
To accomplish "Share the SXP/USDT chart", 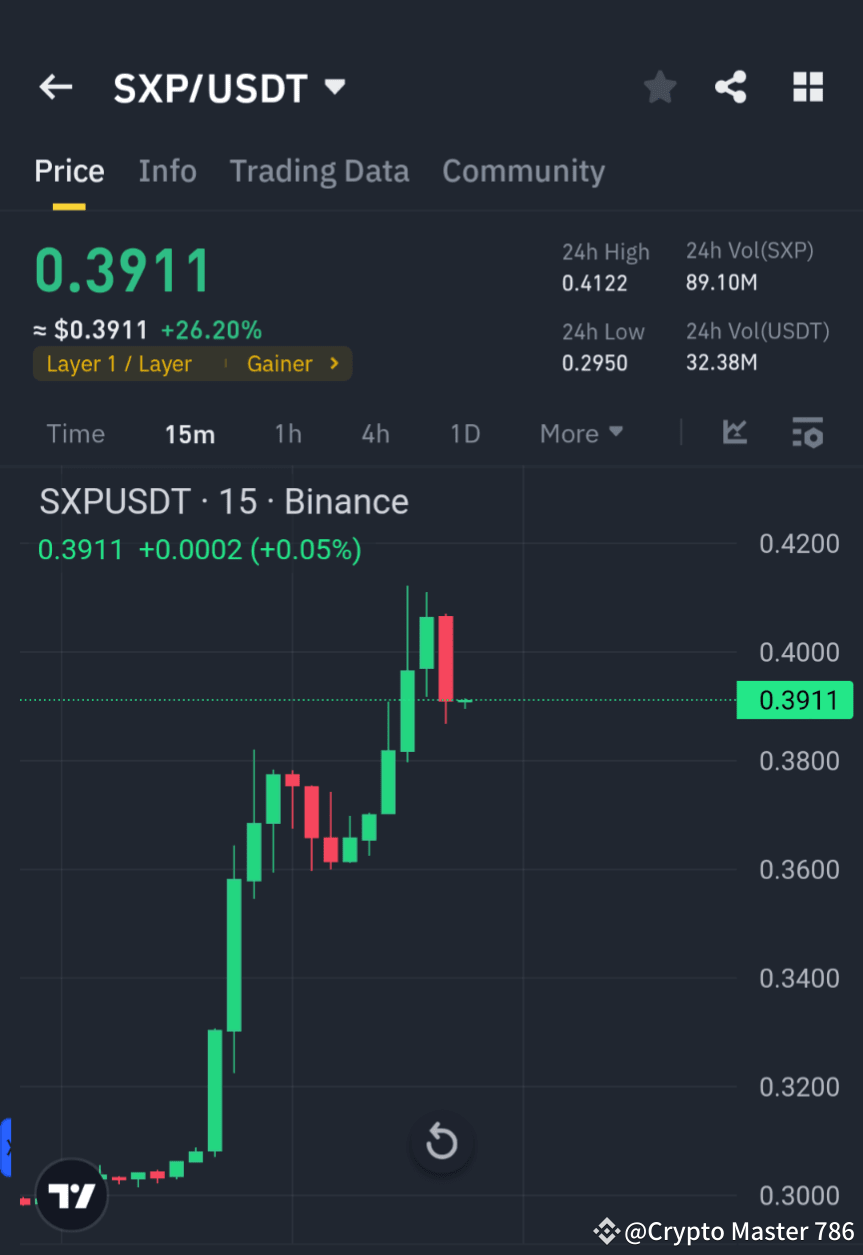I will point(731,87).
